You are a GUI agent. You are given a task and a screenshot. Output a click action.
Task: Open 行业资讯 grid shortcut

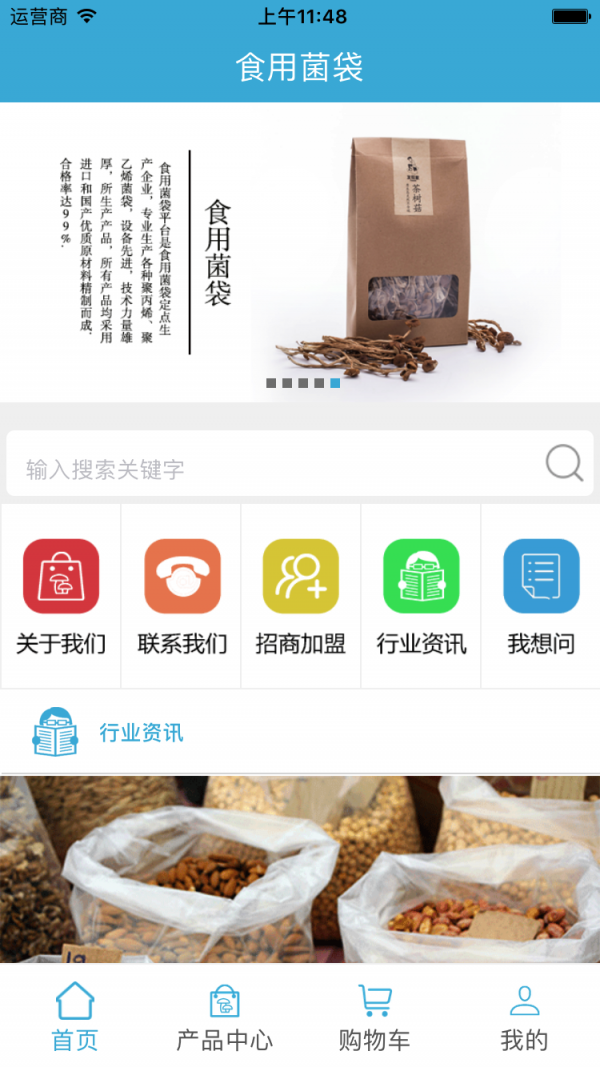tap(421, 596)
